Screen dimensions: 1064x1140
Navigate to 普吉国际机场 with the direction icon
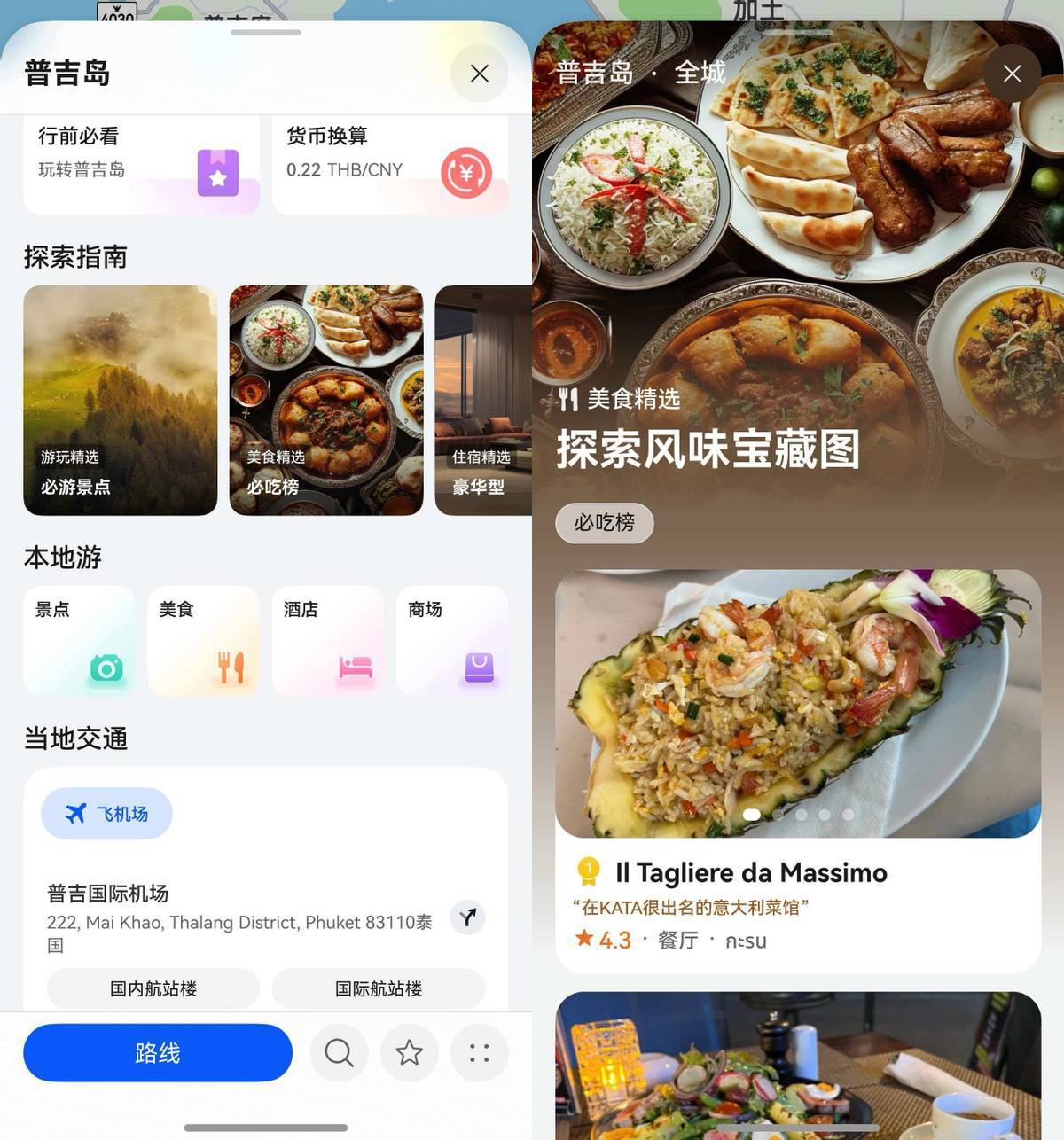pos(467,917)
